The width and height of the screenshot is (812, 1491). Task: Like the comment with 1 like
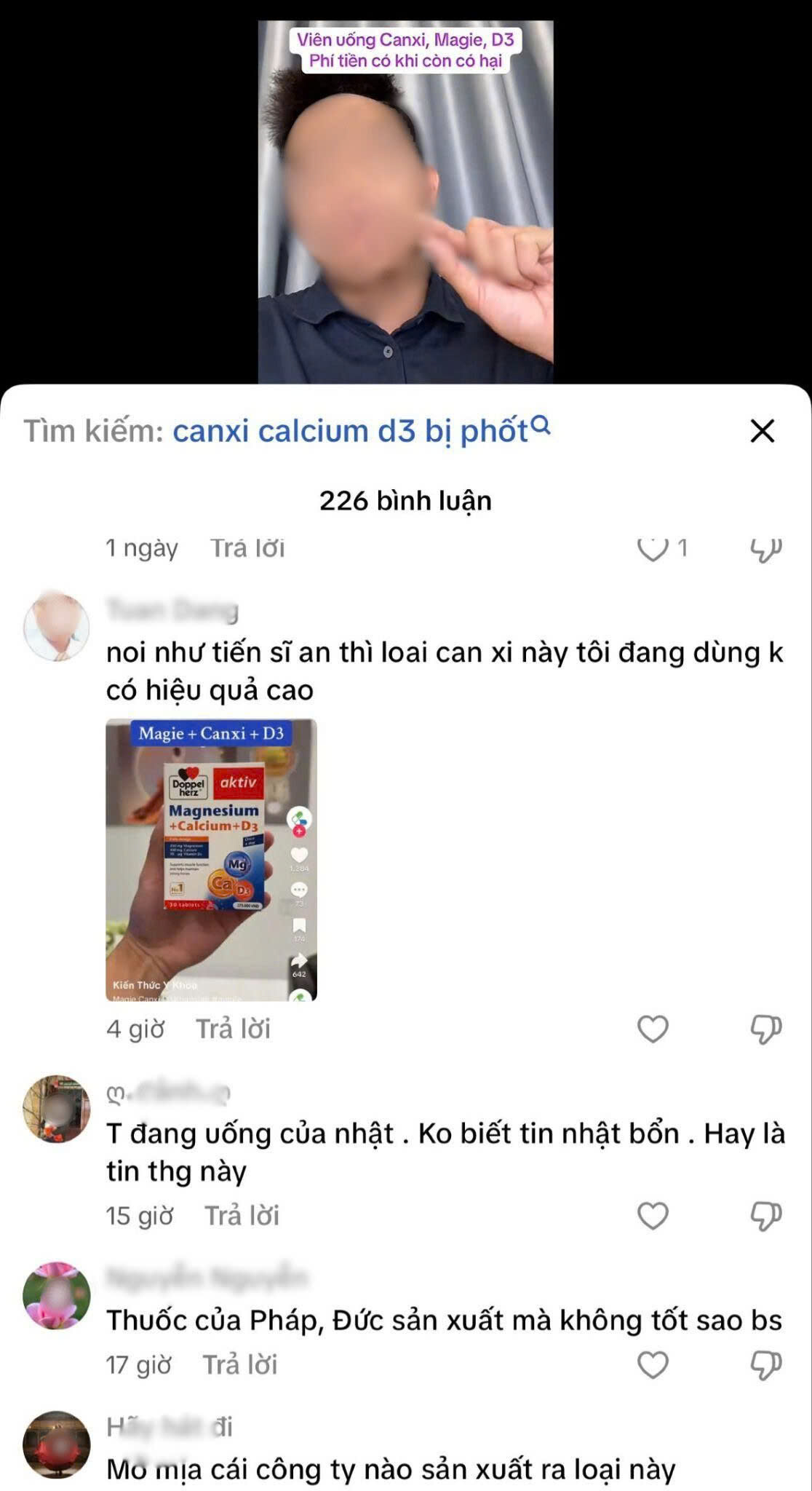click(653, 548)
